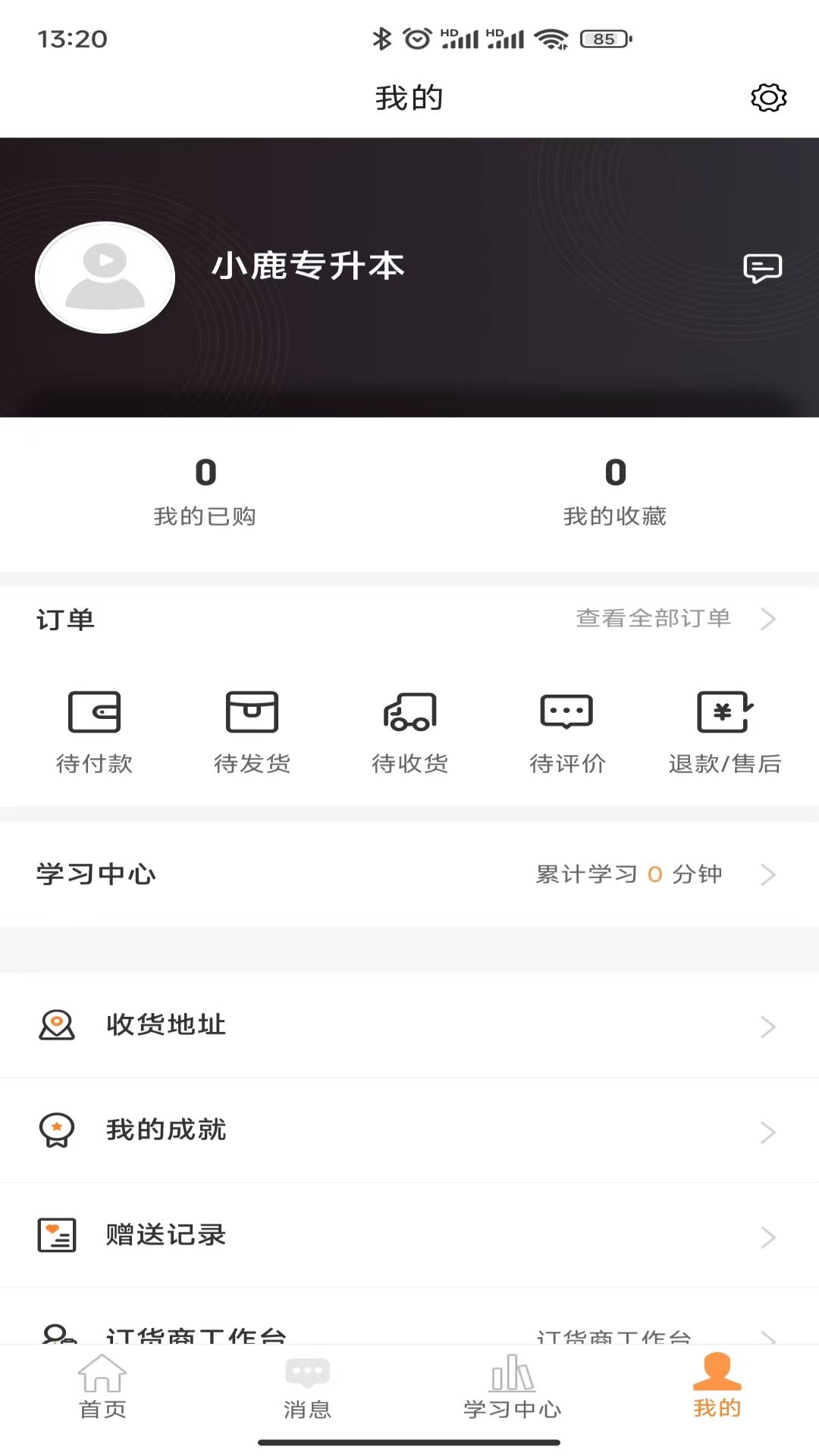Open 待评价 review icon
Viewport: 819px width, 1456px height.
567,711
